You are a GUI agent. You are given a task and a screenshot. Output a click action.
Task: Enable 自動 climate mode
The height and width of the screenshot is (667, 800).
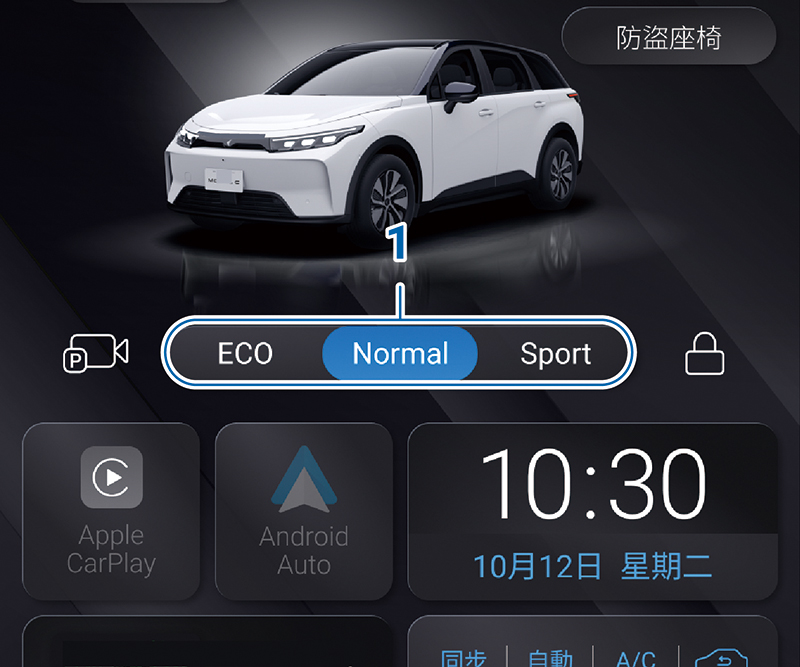550,657
